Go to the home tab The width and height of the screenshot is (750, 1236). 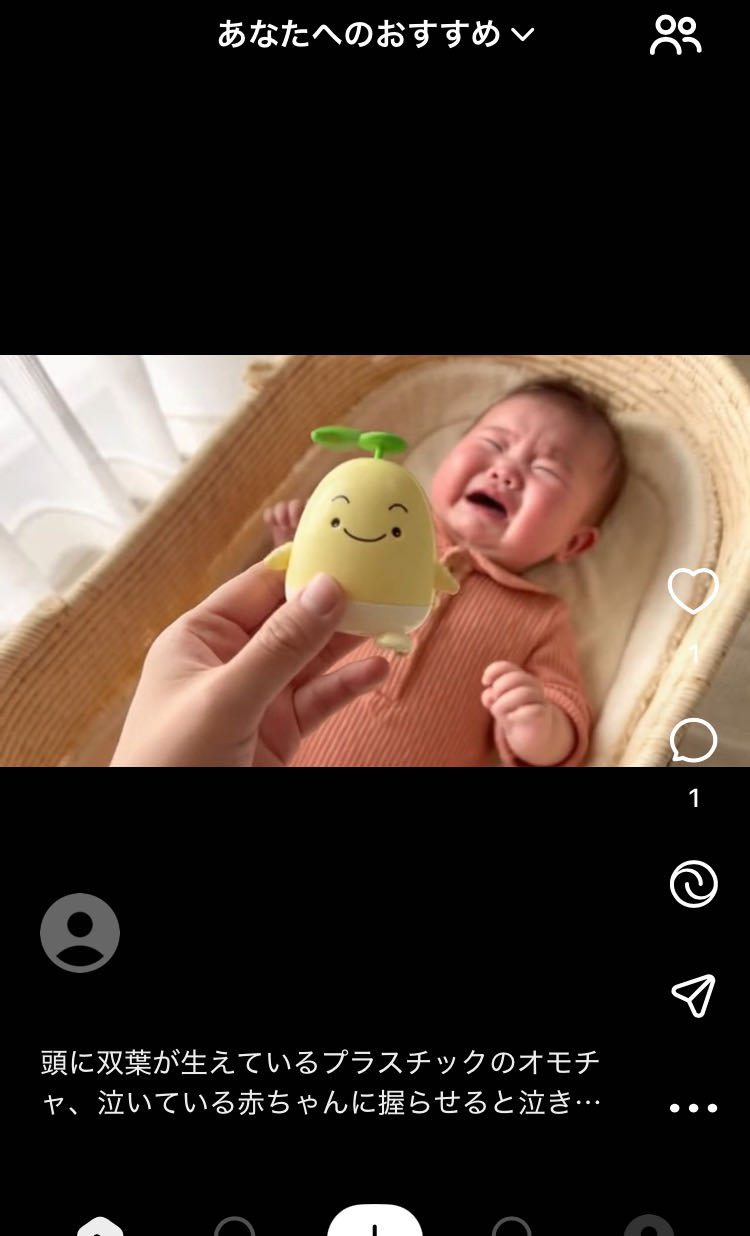(100, 1228)
